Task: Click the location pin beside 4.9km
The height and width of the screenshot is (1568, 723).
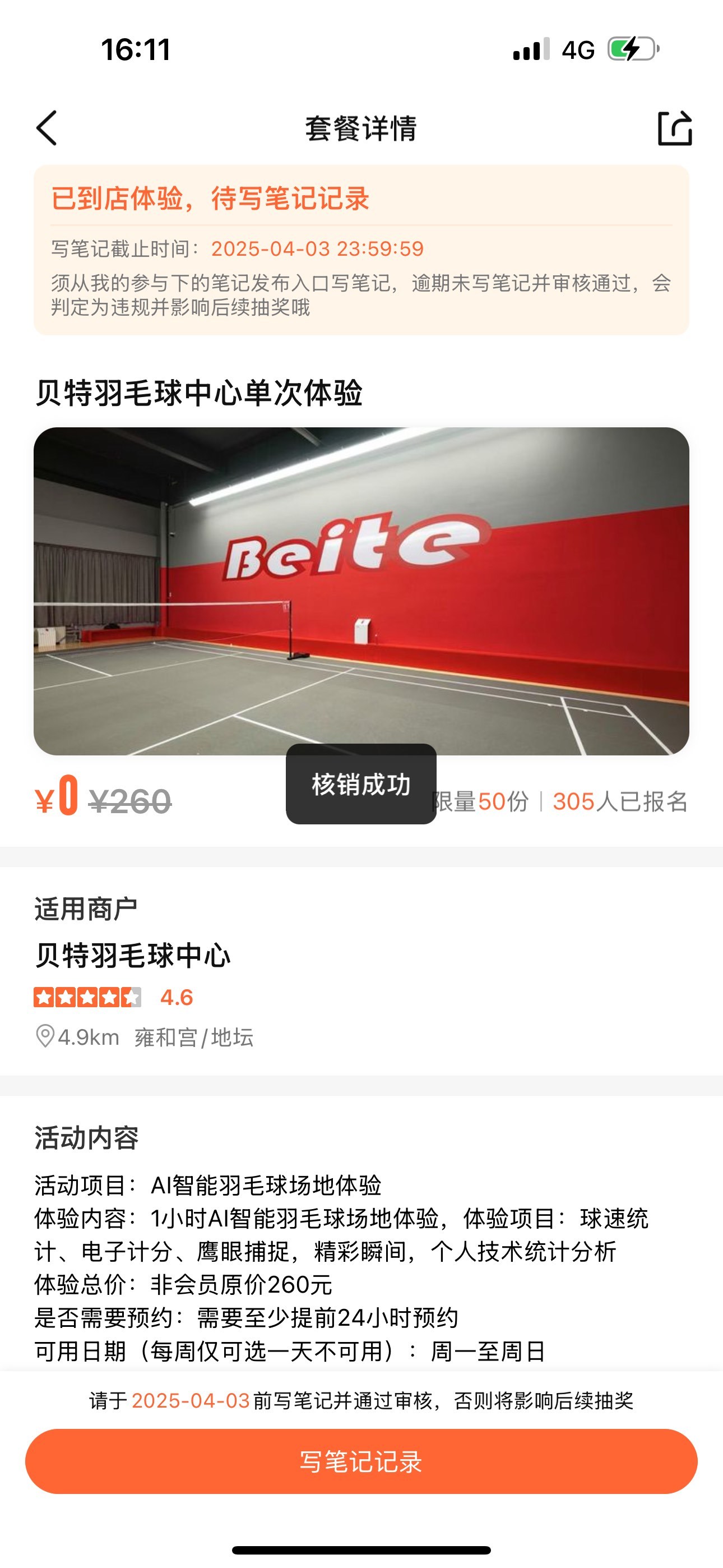Action: click(45, 1039)
